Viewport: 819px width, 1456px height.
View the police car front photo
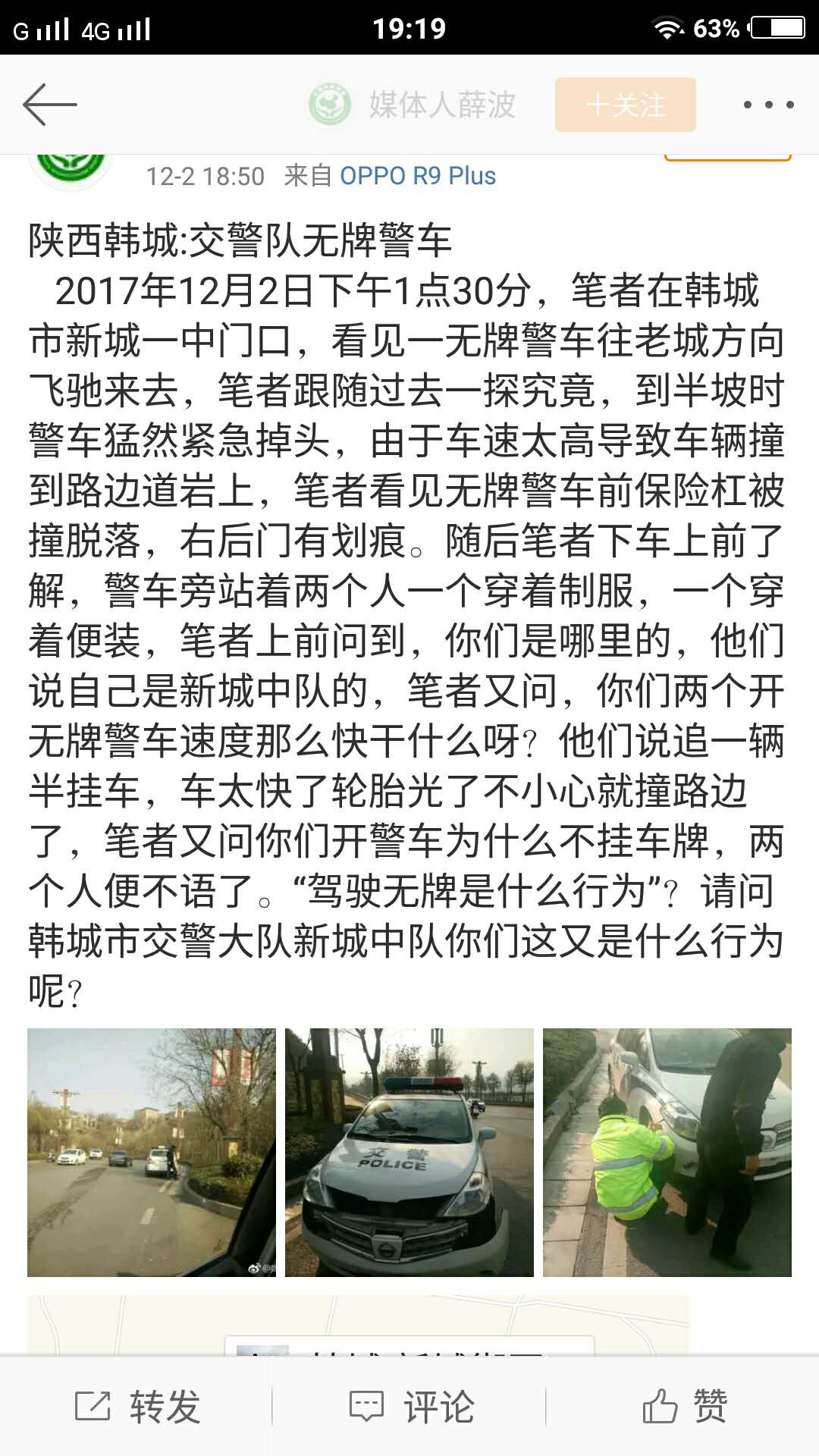tap(409, 1153)
